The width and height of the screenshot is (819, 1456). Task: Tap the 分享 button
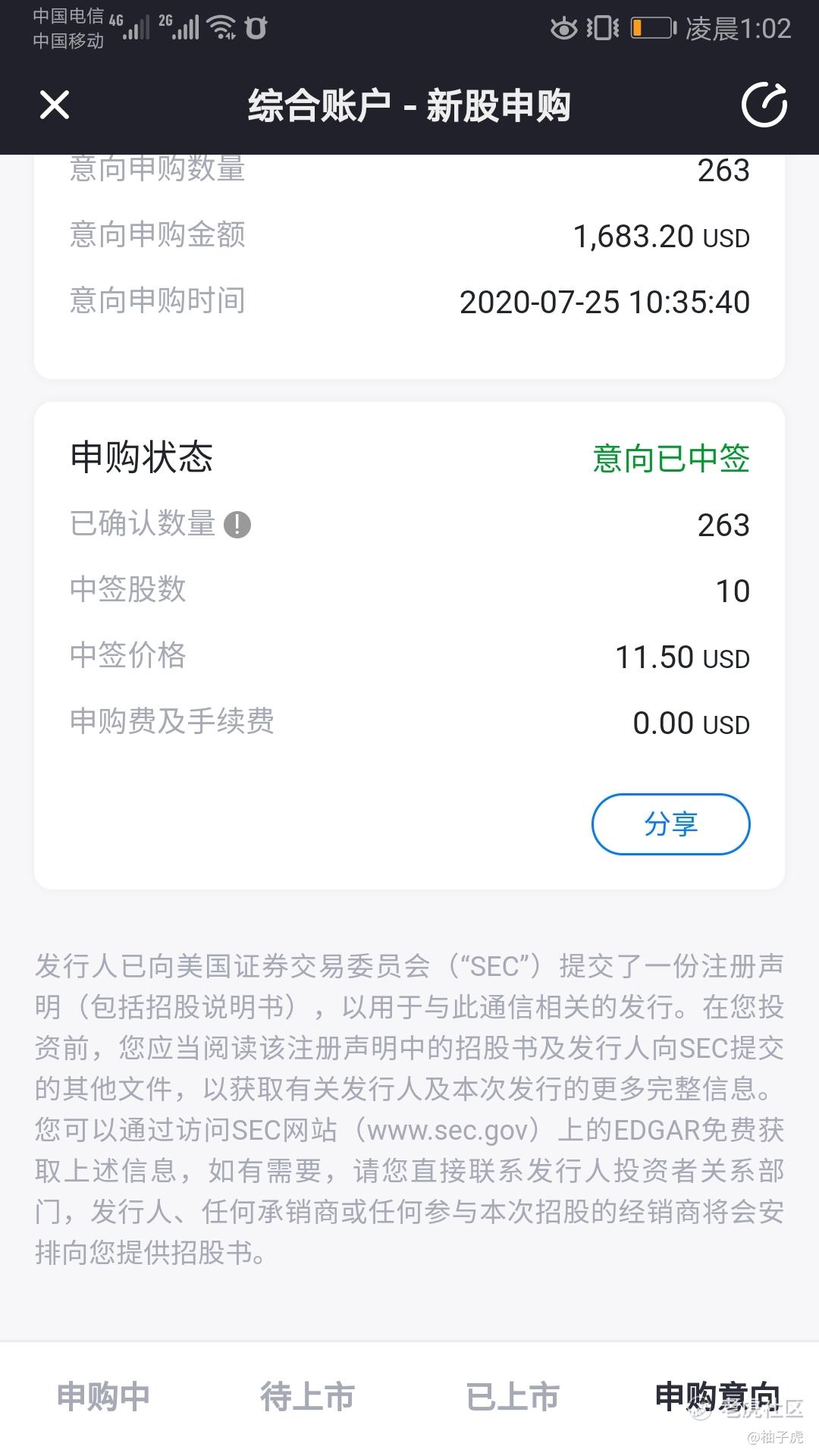pos(670,824)
